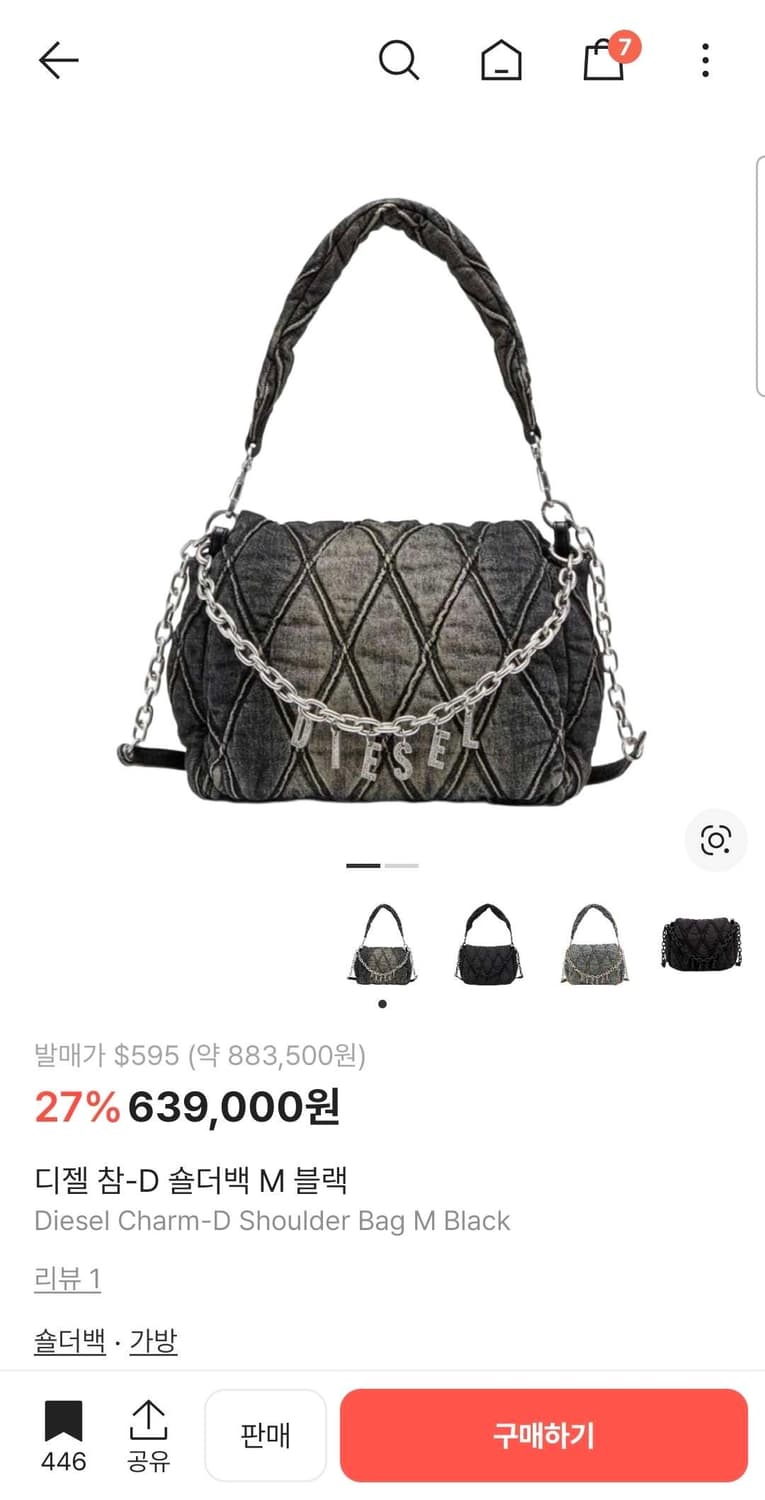Open 리뷰 1 to read the review
765x1500 pixels.
pyautogui.click(x=66, y=1278)
